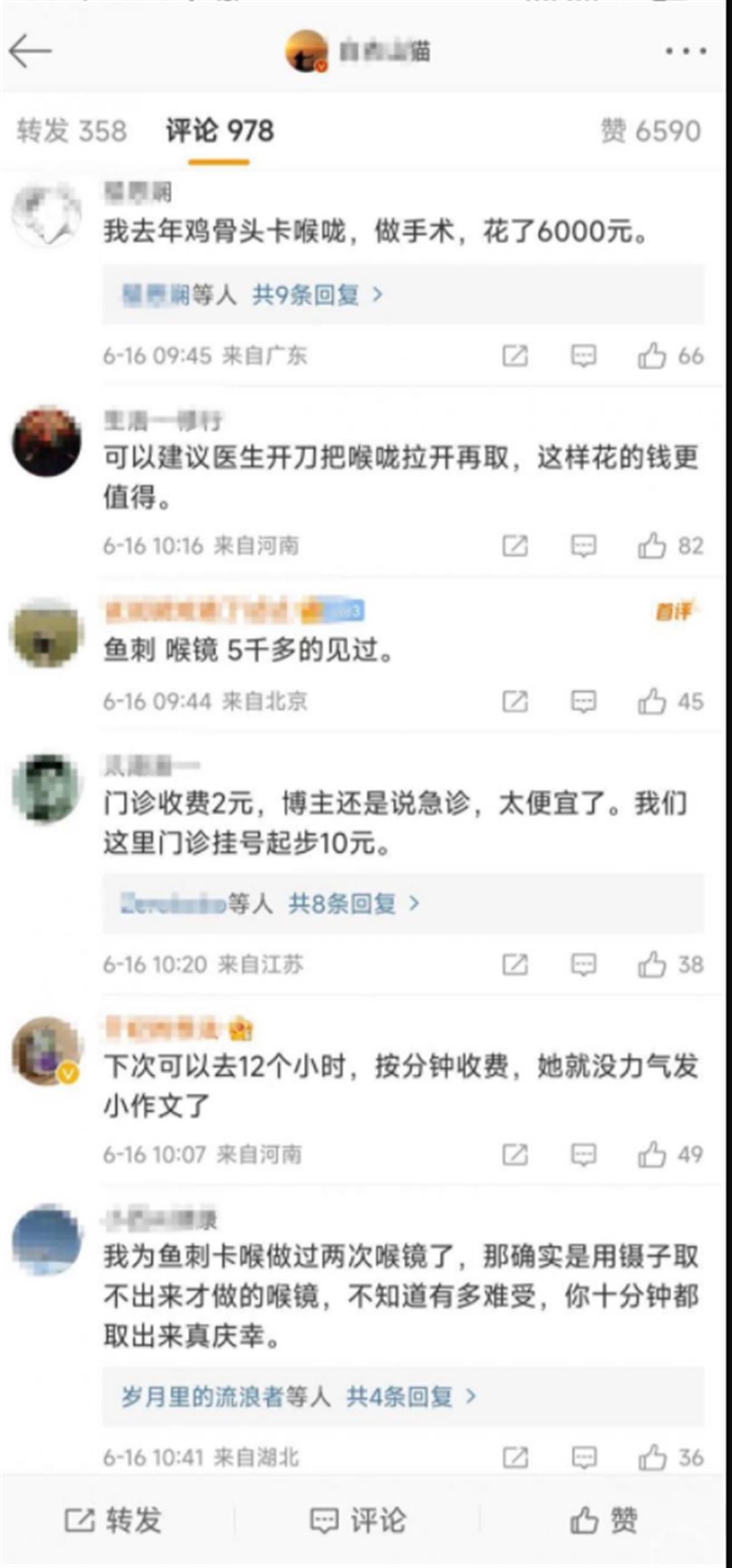The image size is (732, 1568).
Task: Like the 按分钟收费 comment with 49 likes
Action: [x=651, y=1154]
